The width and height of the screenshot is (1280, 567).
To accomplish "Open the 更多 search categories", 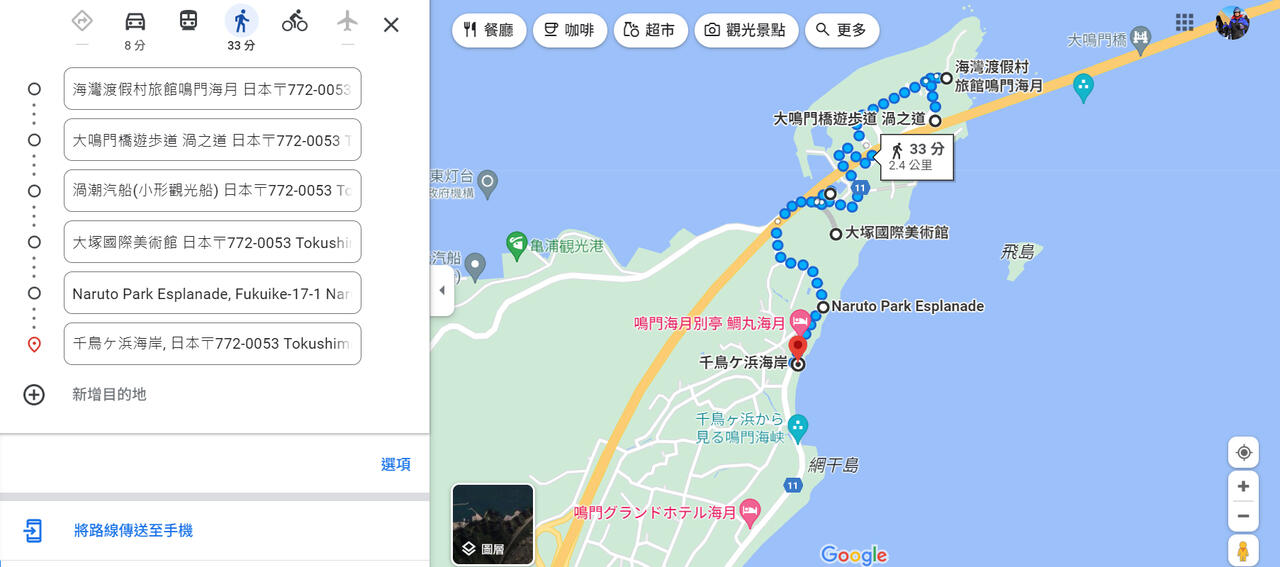I will (841, 30).
